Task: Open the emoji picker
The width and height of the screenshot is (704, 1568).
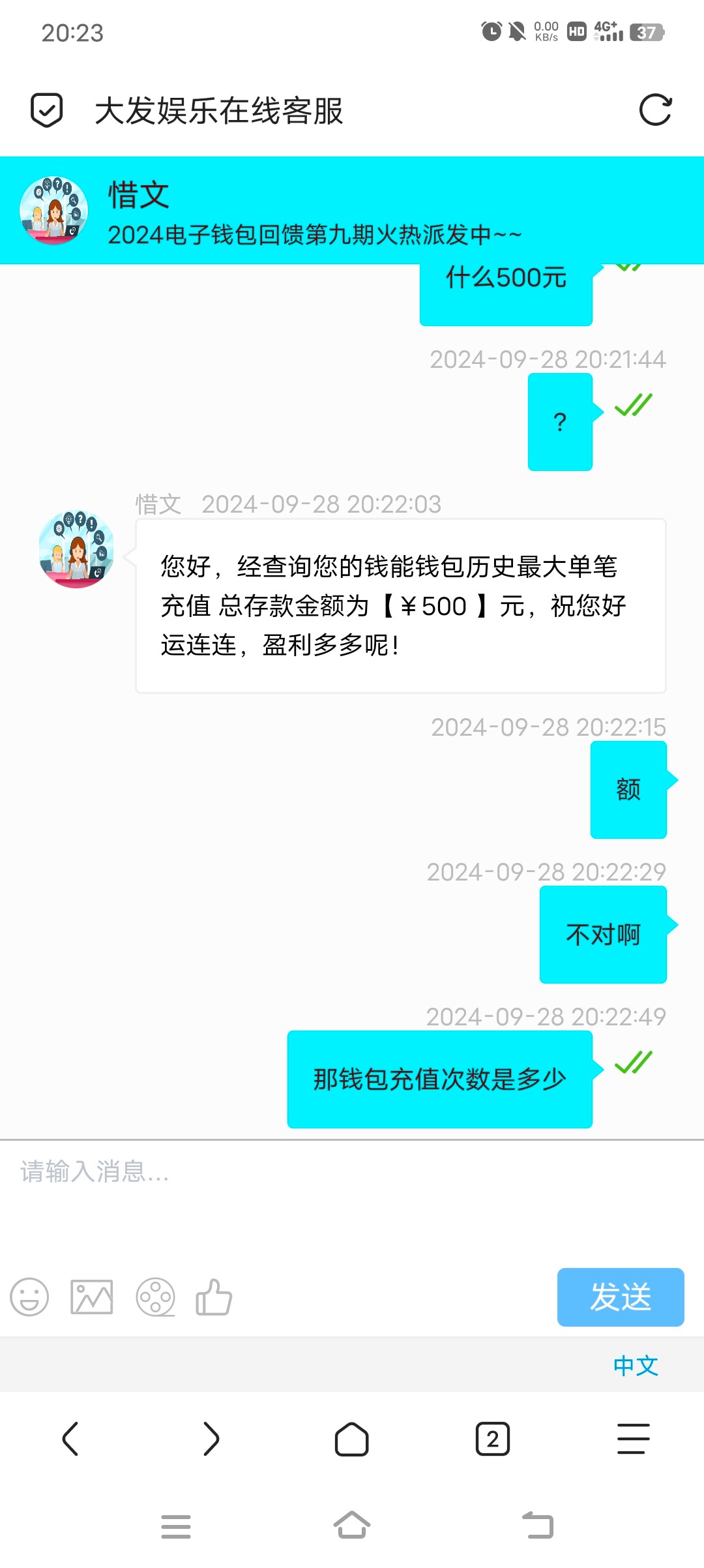Action: coord(29,1297)
